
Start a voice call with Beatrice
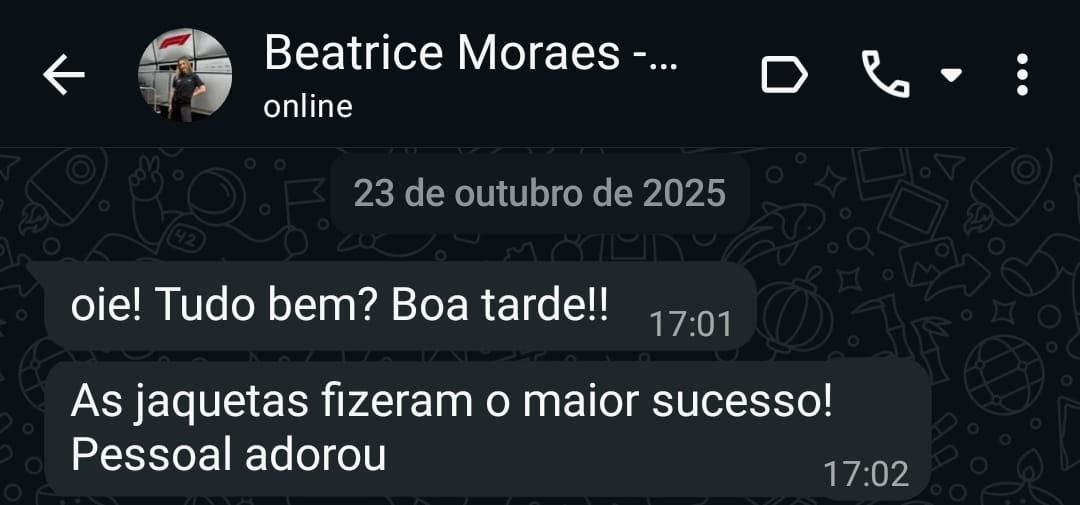pyautogui.click(x=885, y=75)
